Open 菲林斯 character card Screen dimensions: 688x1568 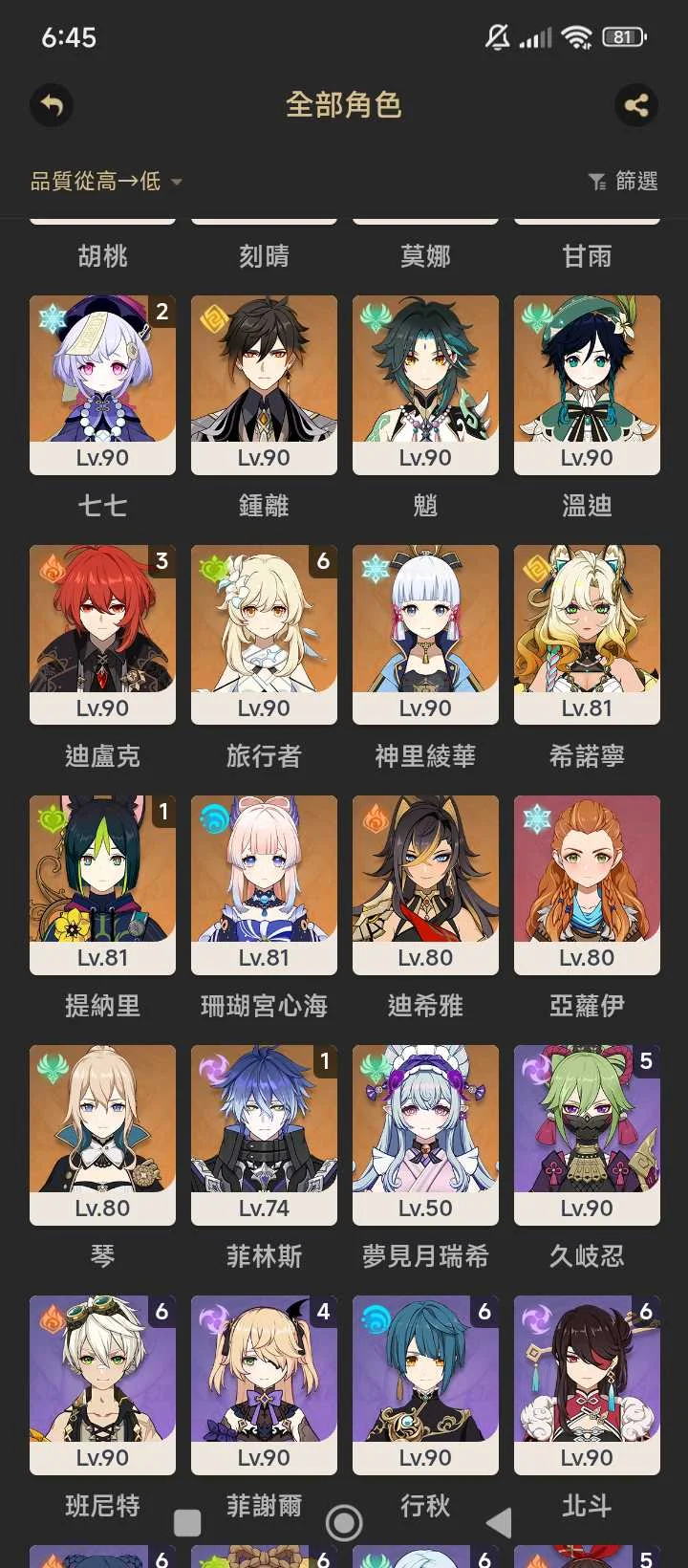point(264,1134)
